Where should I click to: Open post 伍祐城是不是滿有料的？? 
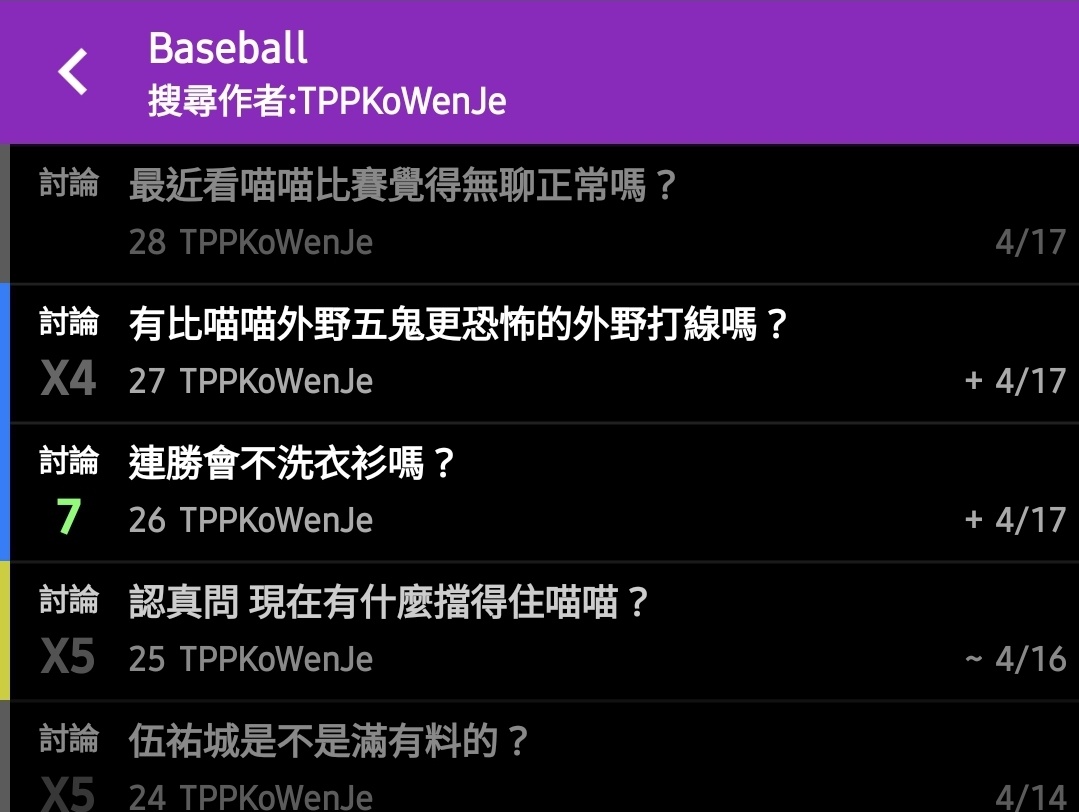pyautogui.click(x=329, y=742)
